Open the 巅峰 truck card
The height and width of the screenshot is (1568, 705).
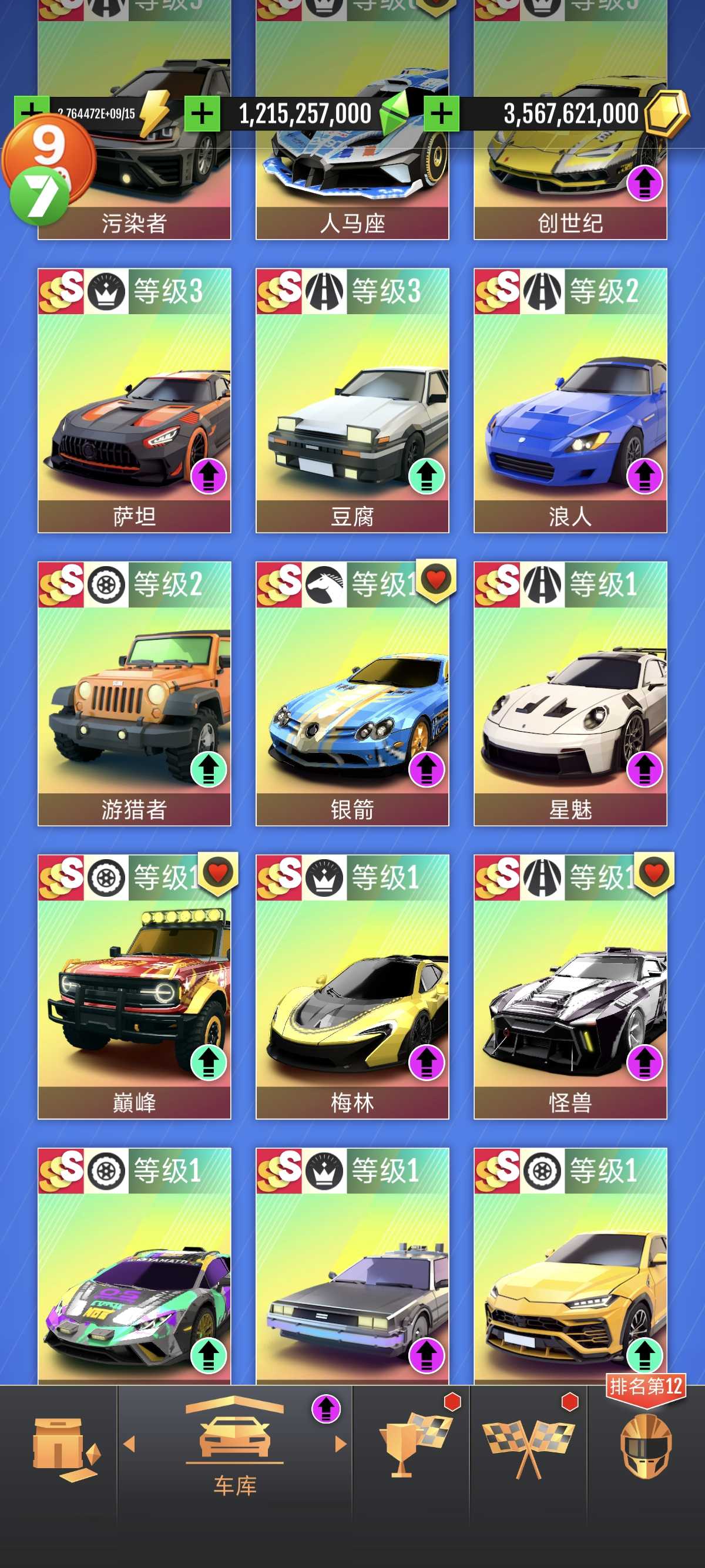click(134, 987)
